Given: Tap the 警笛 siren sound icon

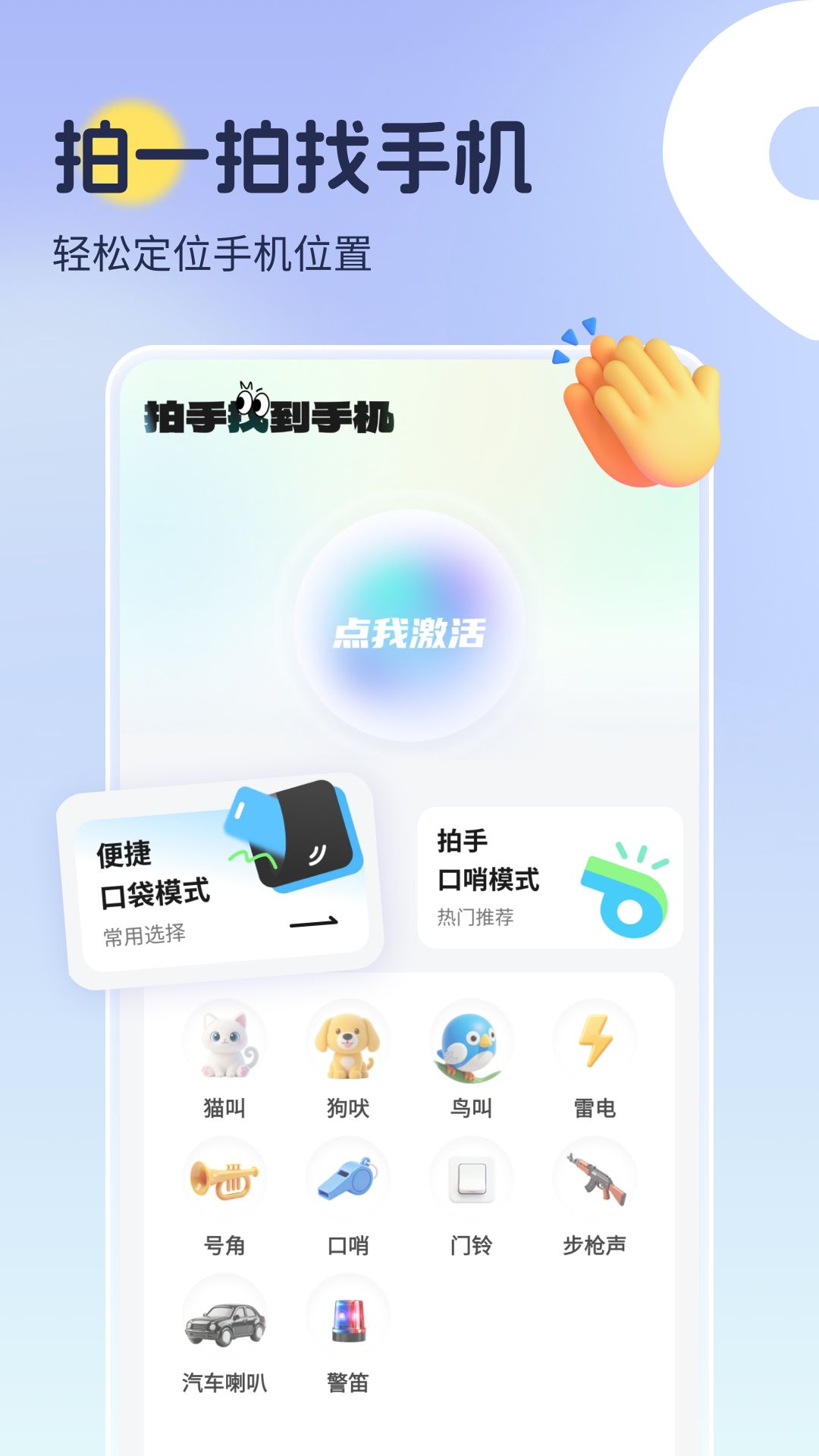Looking at the screenshot, I should click(x=347, y=1316).
